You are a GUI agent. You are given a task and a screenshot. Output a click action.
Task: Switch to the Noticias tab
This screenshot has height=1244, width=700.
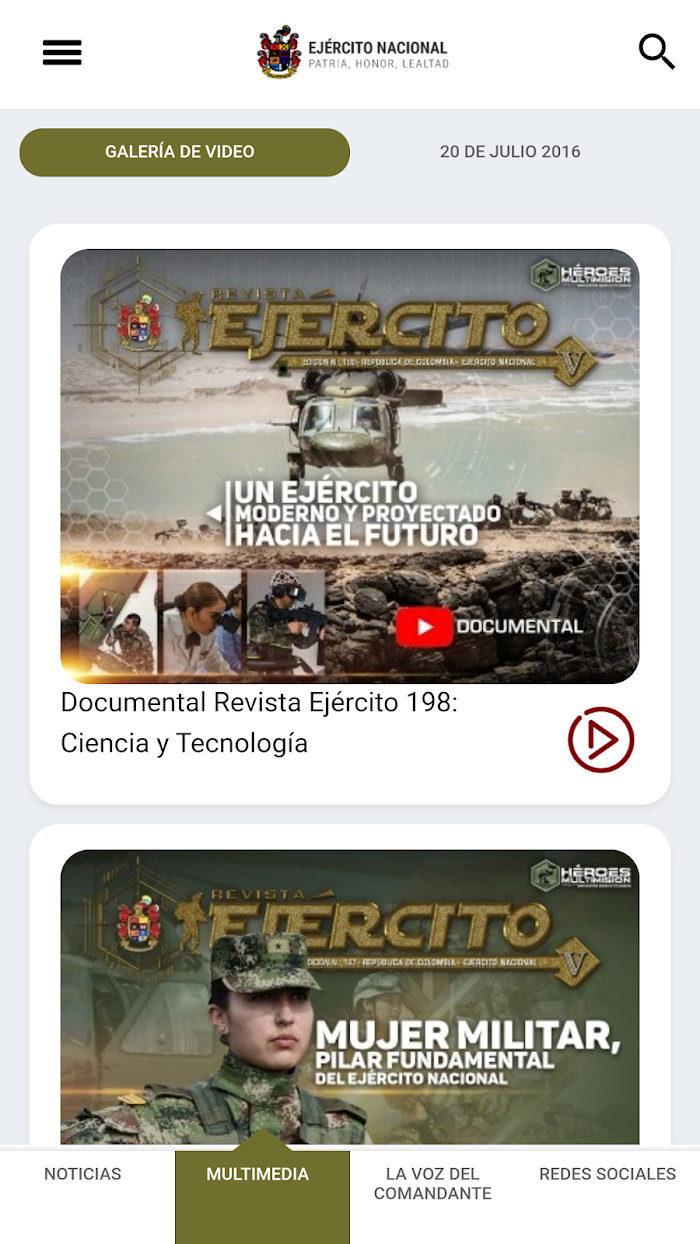click(83, 1174)
